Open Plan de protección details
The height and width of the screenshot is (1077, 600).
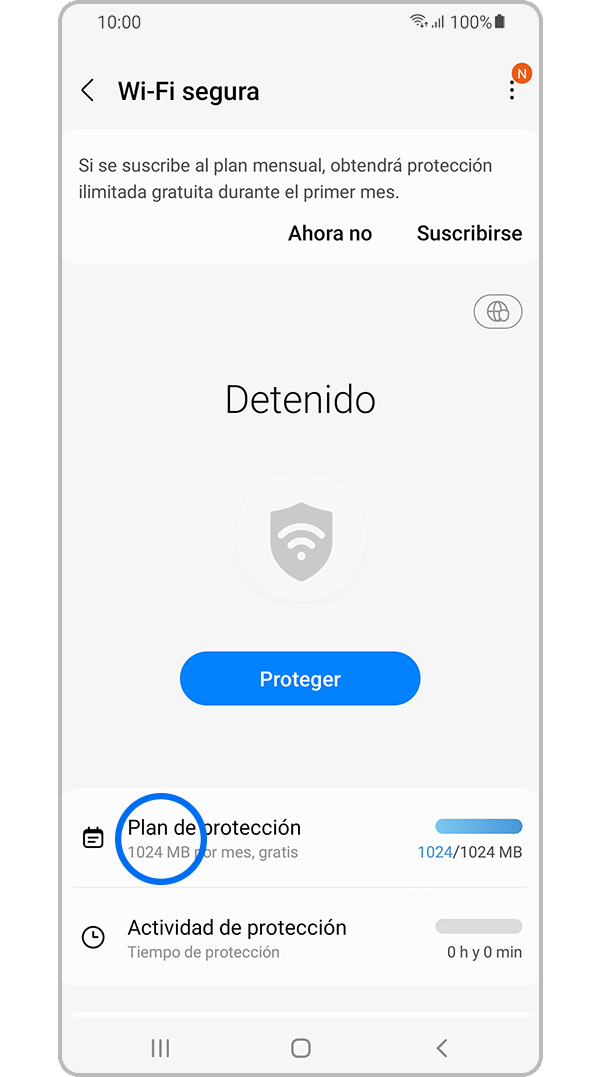pos(300,838)
